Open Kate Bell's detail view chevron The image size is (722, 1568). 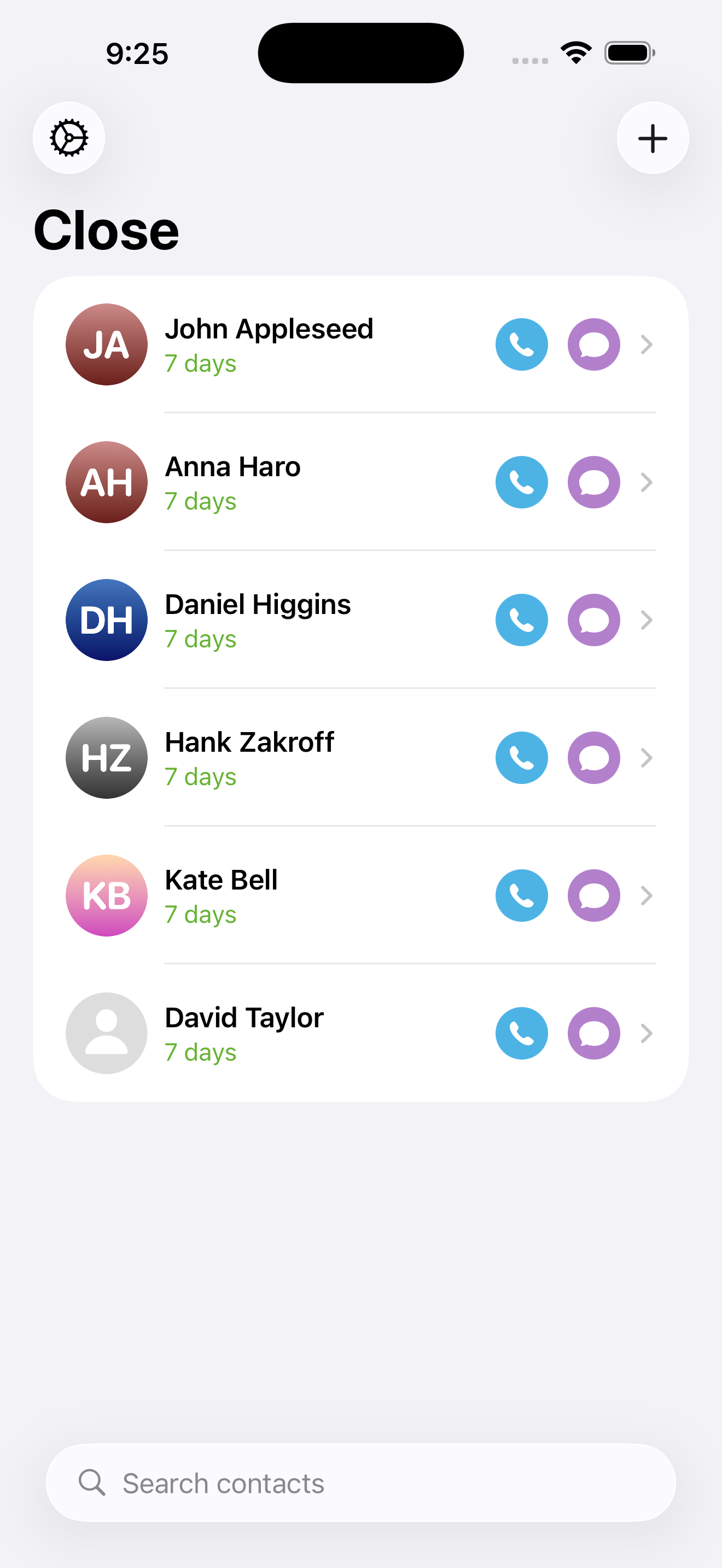[x=647, y=896]
